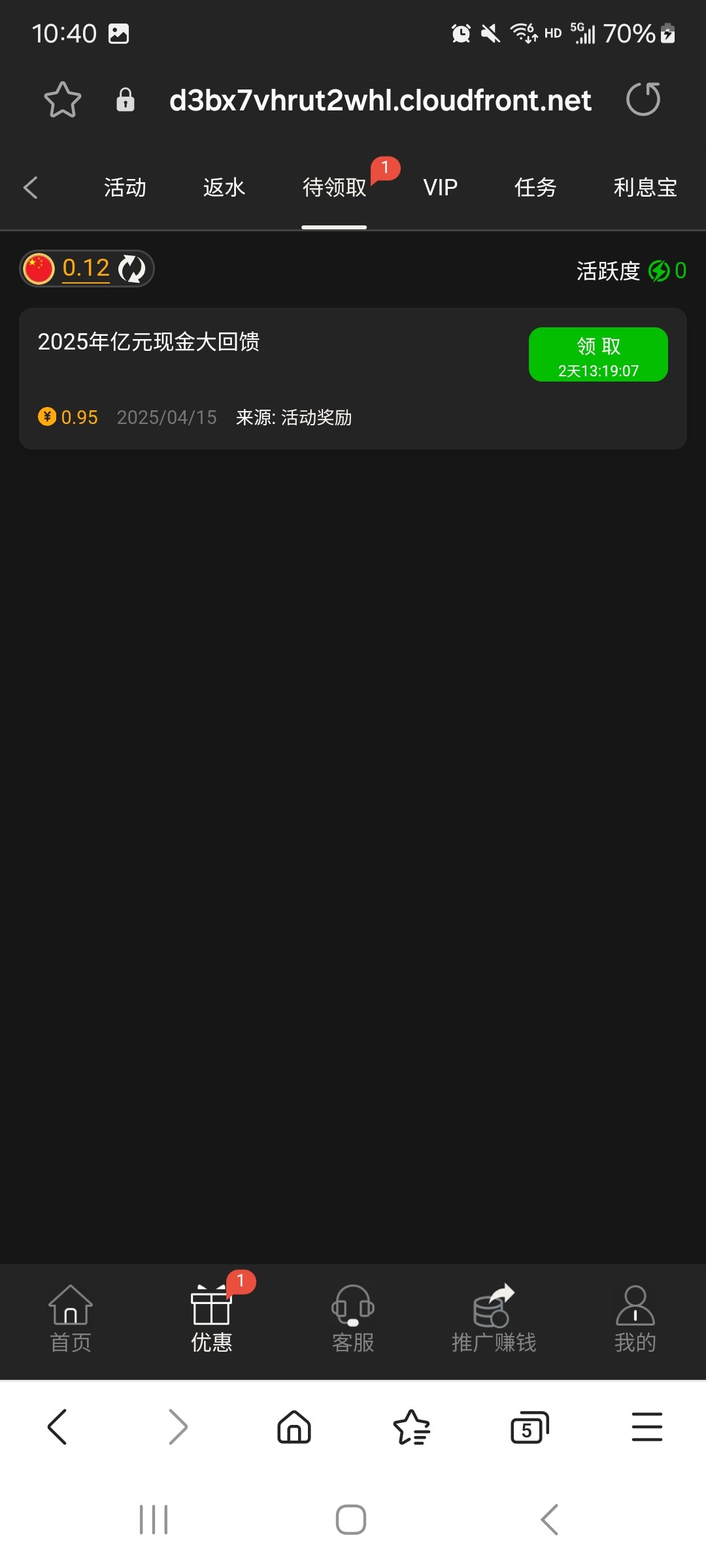Open browser bookmarks list
The height and width of the screenshot is (1568, 706).
(x=412, y=1428)
